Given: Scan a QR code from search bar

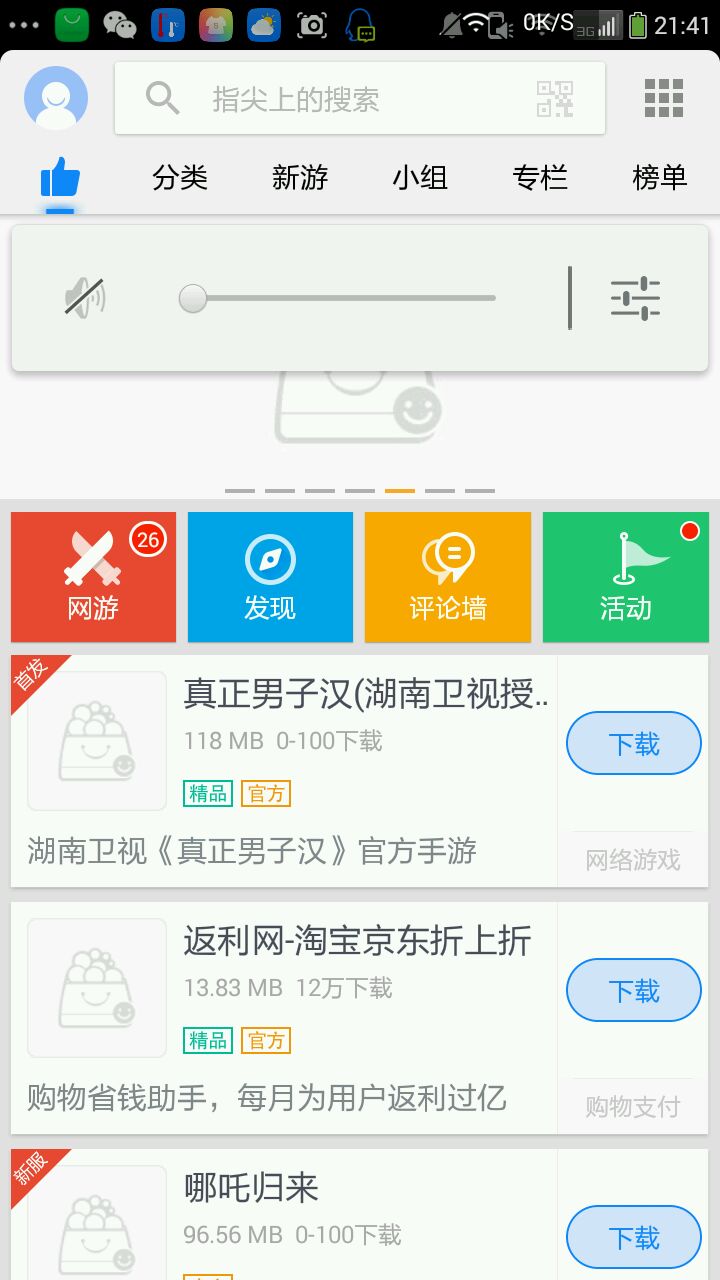Looking at the screenshot, I should coord(555,99).
